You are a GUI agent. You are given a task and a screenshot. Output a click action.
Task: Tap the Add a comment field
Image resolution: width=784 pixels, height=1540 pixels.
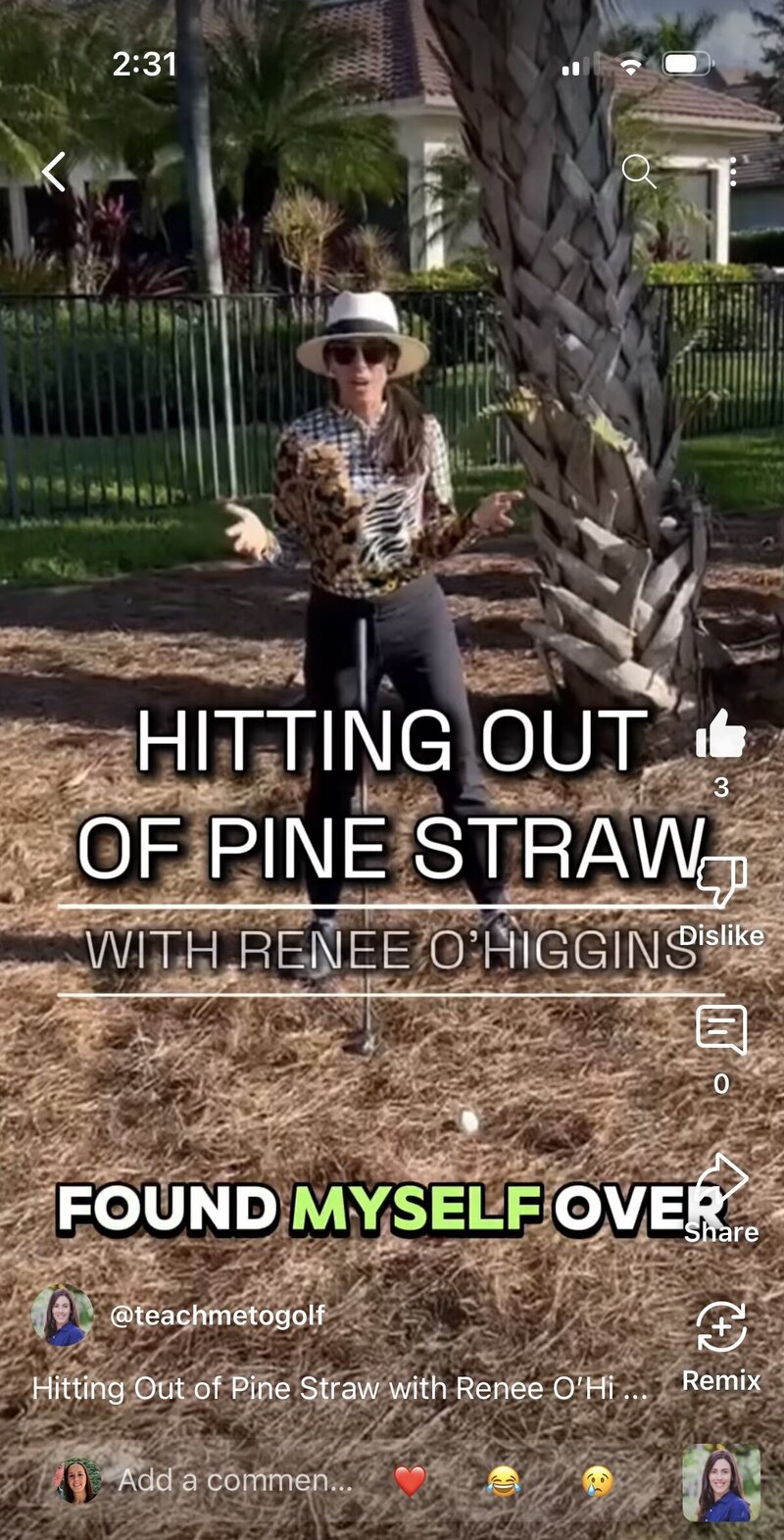pyautogui.click(x=235, y=1479)
